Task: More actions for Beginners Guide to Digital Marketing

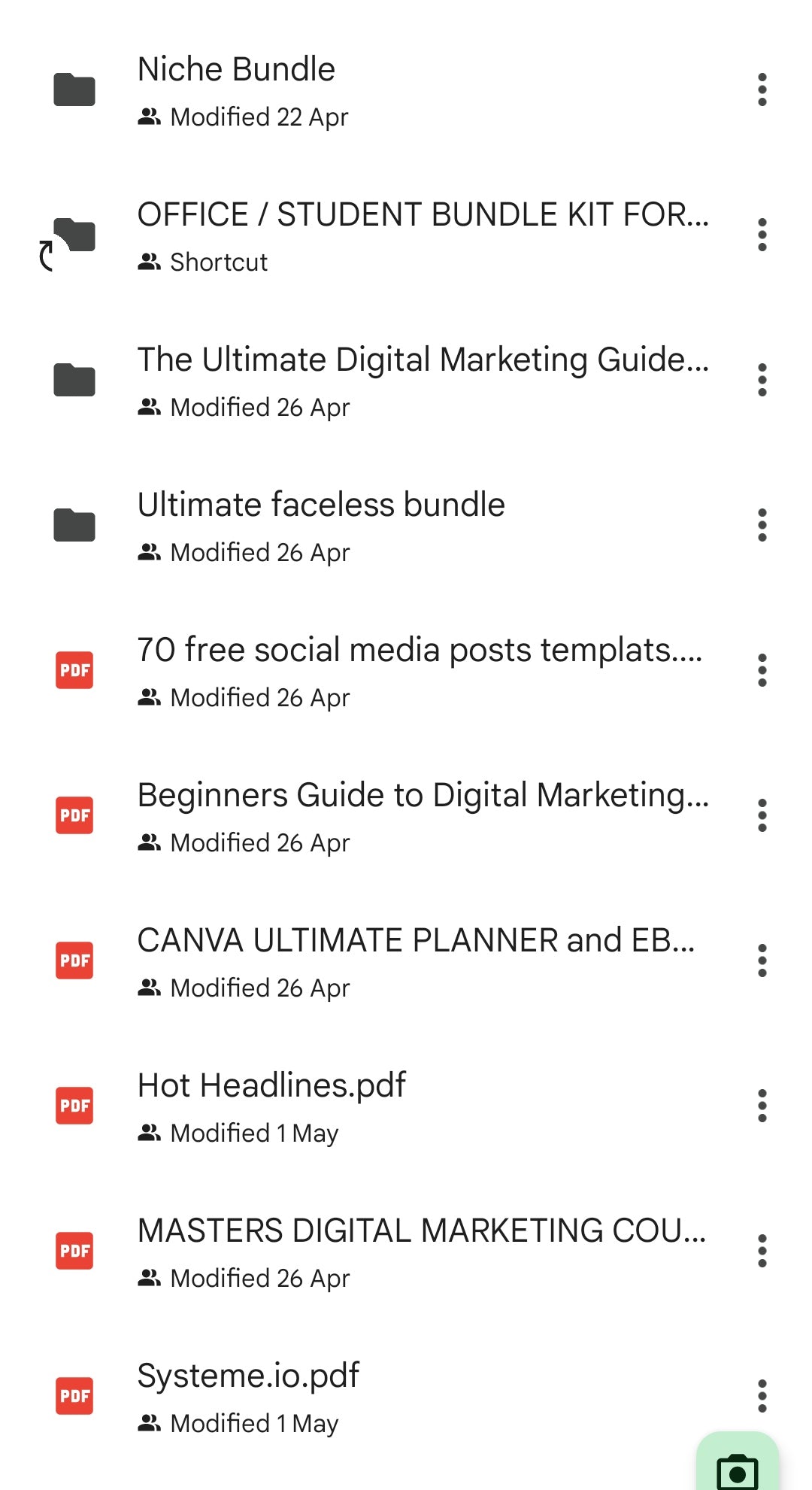Action: point(762,815)
